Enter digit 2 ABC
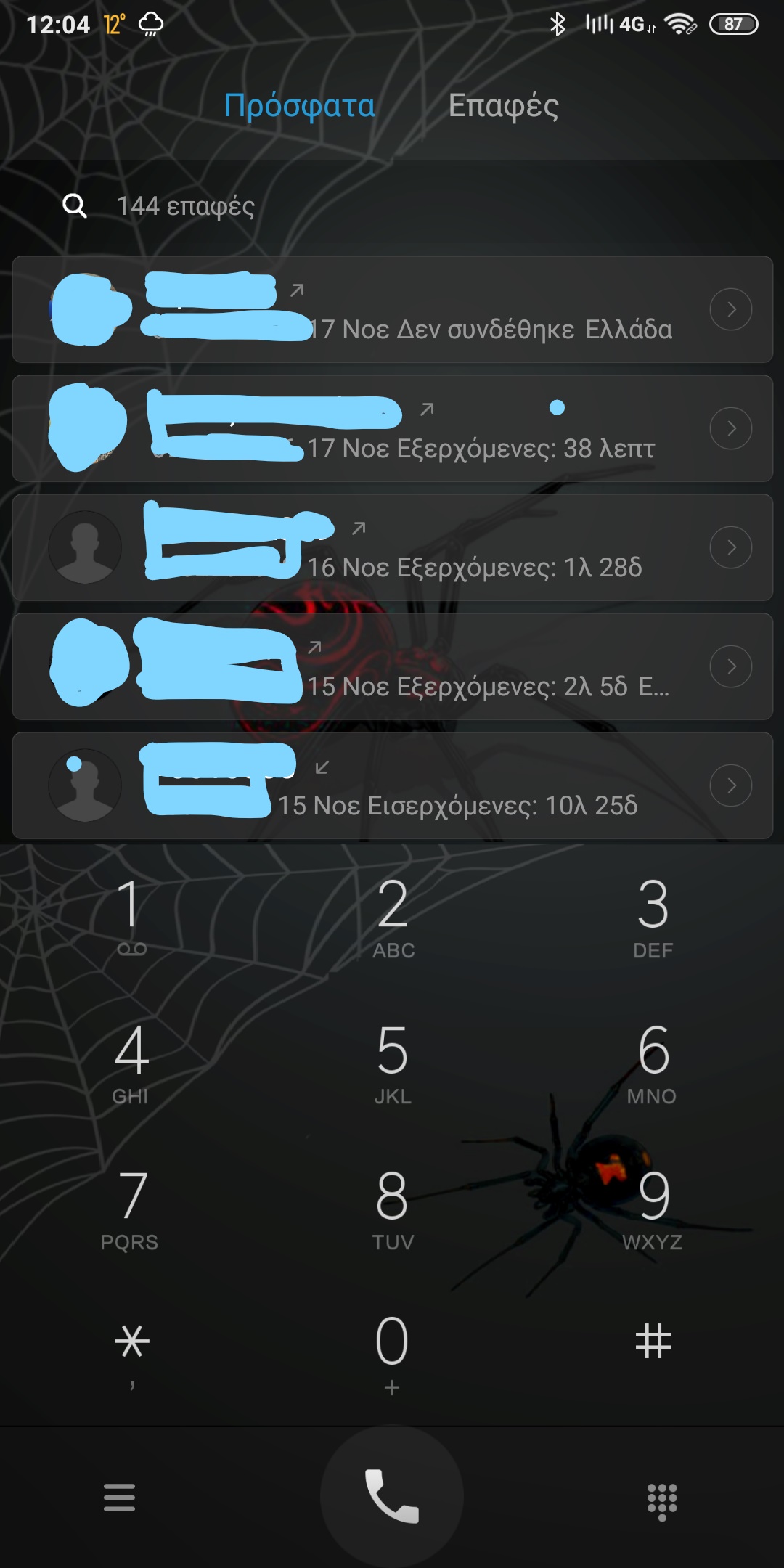 392,916
